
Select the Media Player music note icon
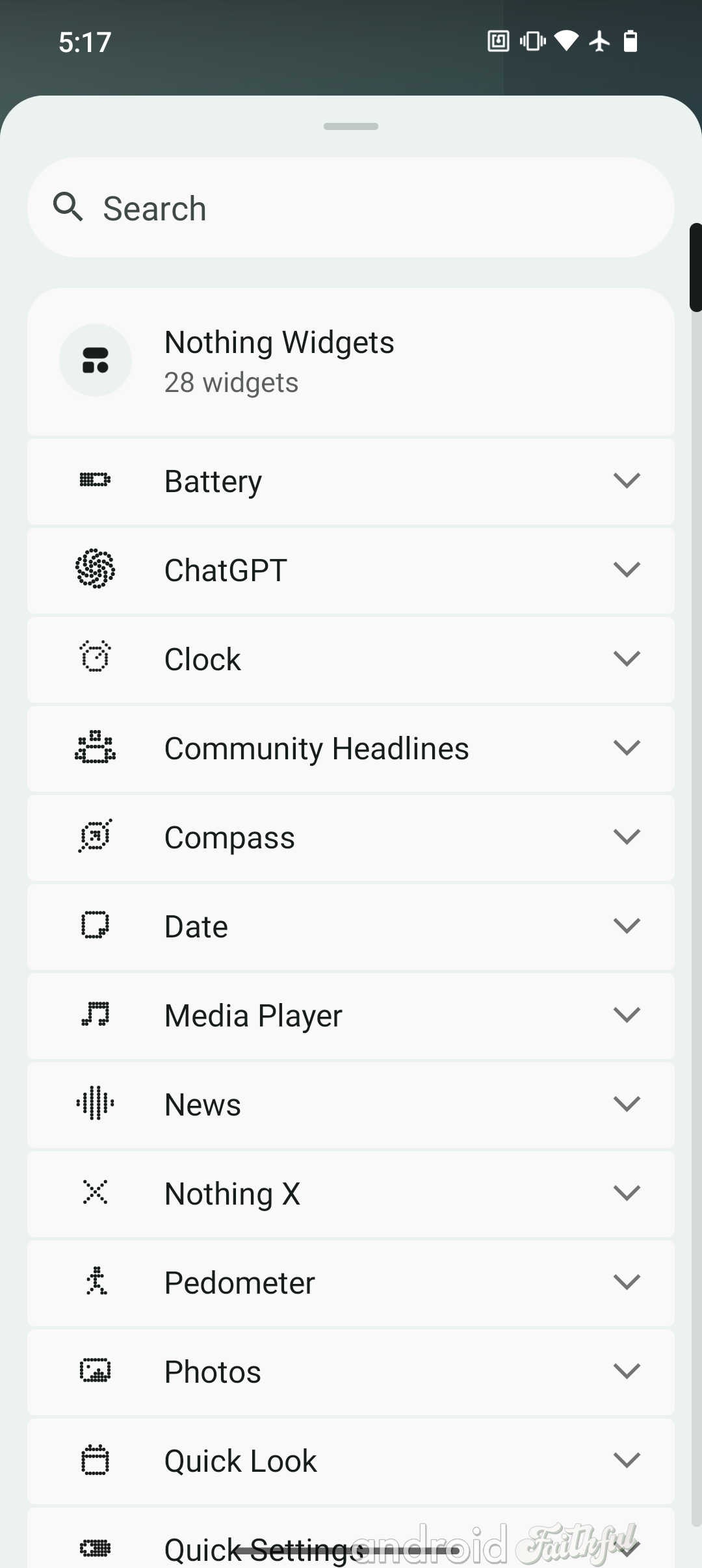click(96, 1015)
